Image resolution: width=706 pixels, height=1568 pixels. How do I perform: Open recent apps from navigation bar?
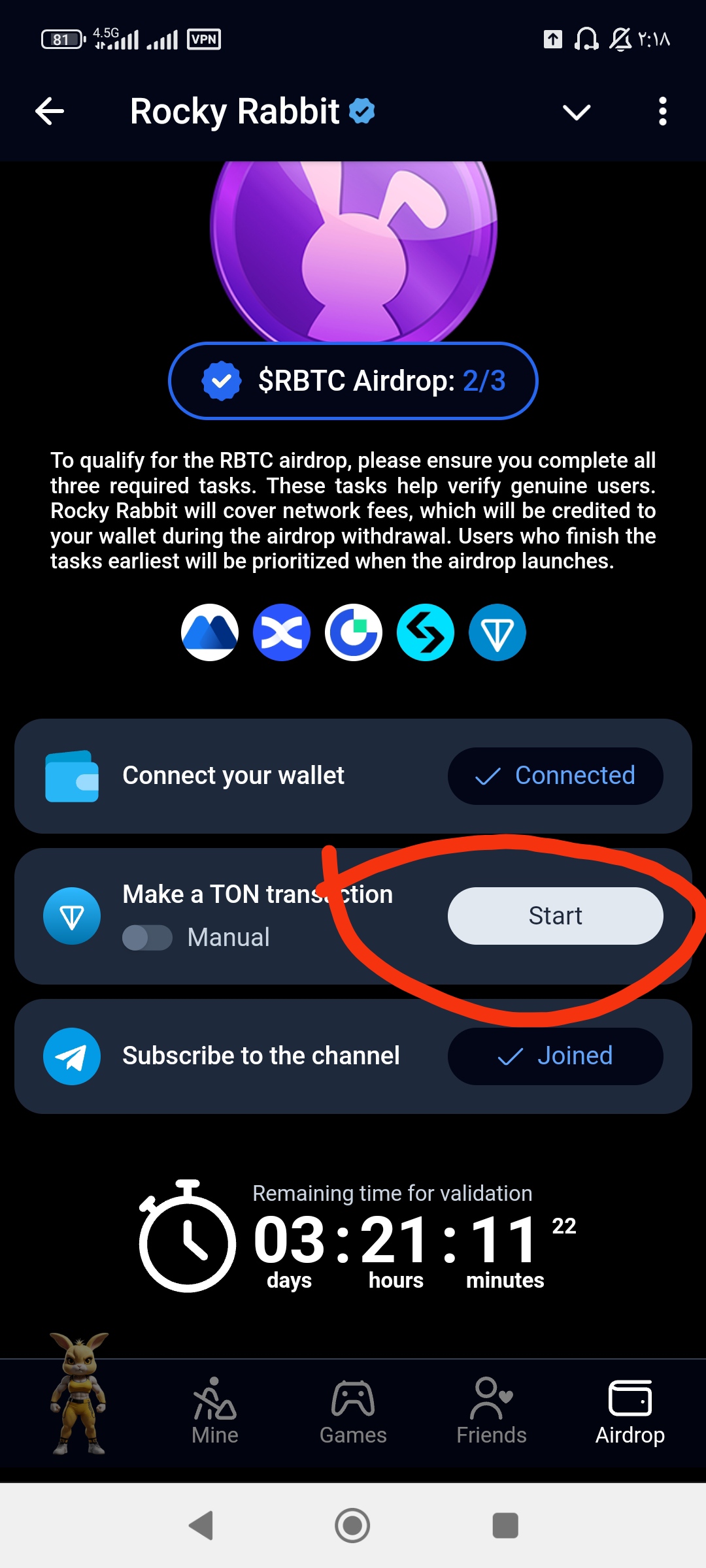[505, 1526]
